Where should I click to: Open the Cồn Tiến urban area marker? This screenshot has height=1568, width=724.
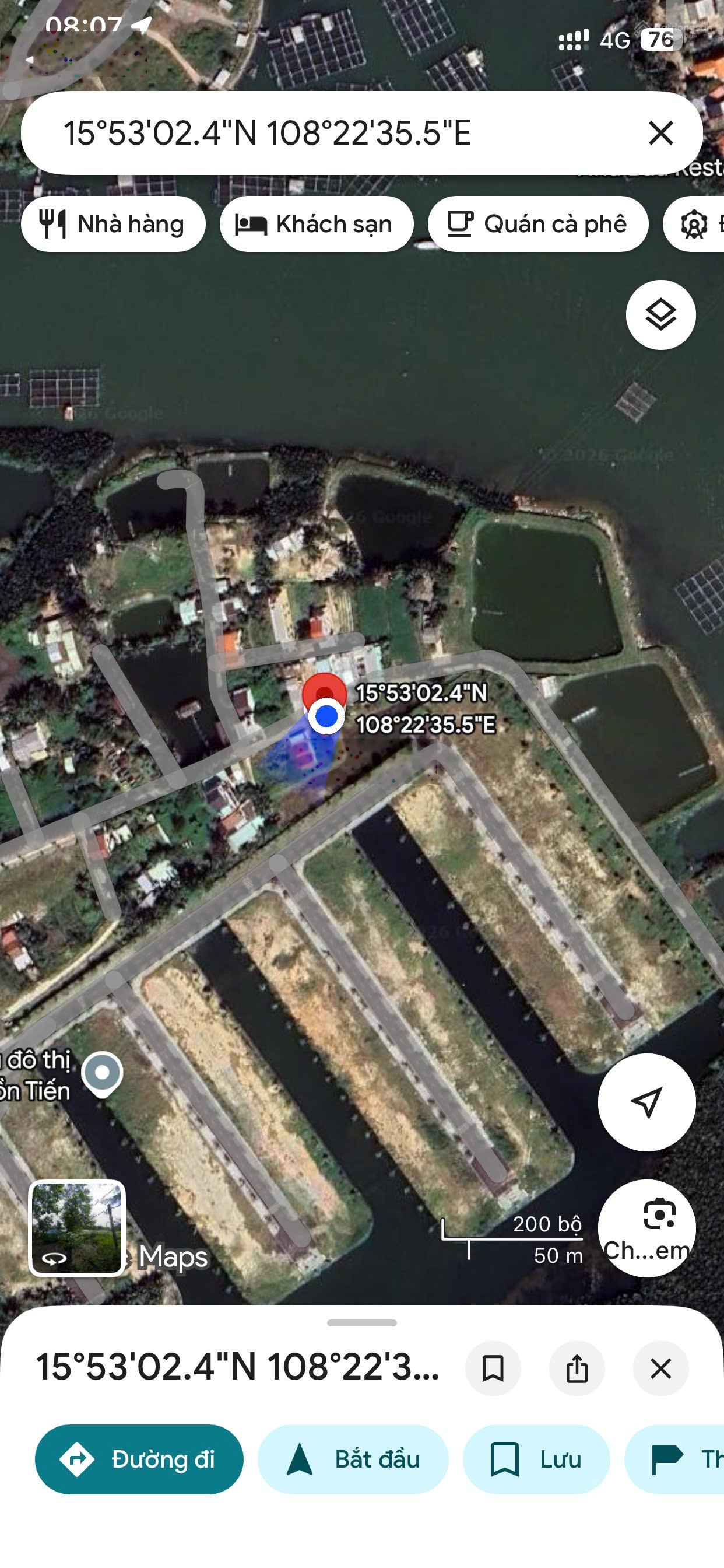102,1073
